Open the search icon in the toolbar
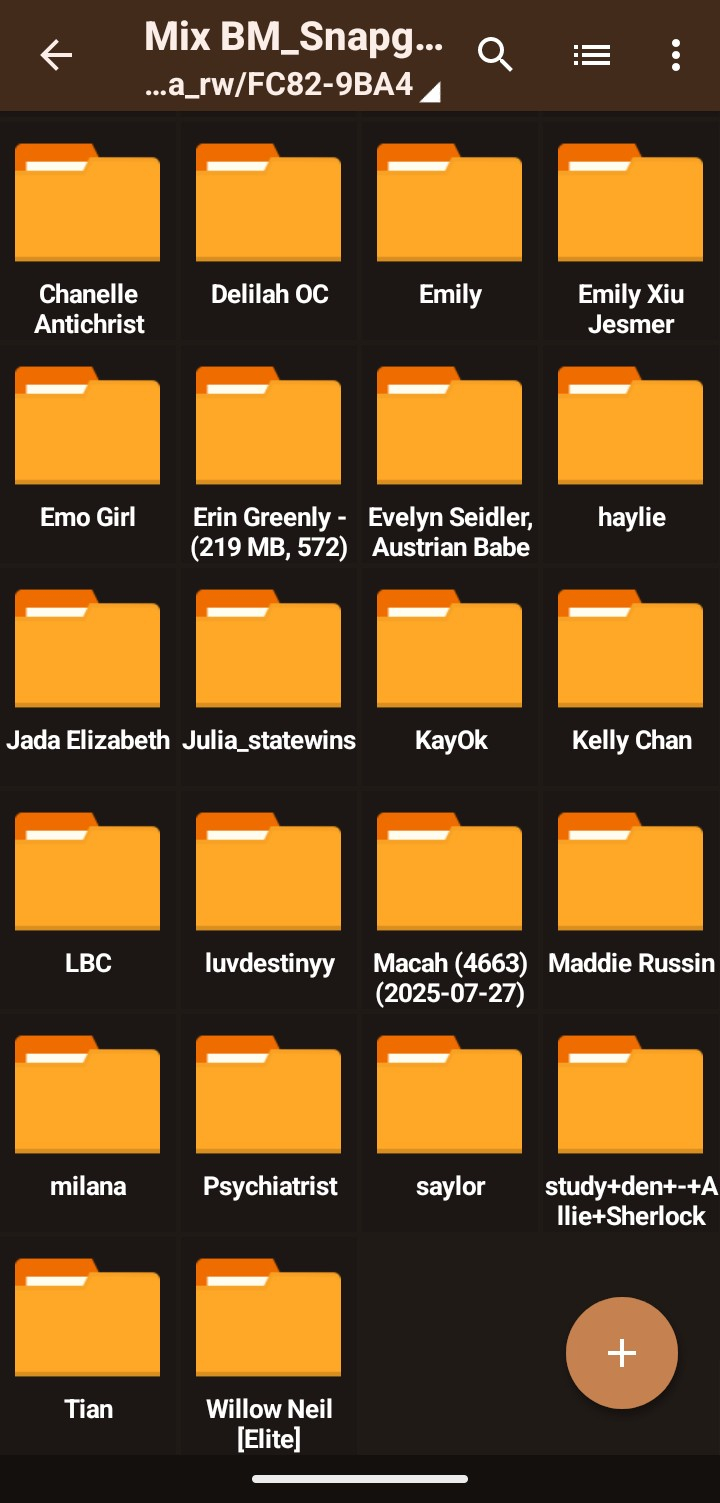 pyautogui.click(x=495, y=56)
